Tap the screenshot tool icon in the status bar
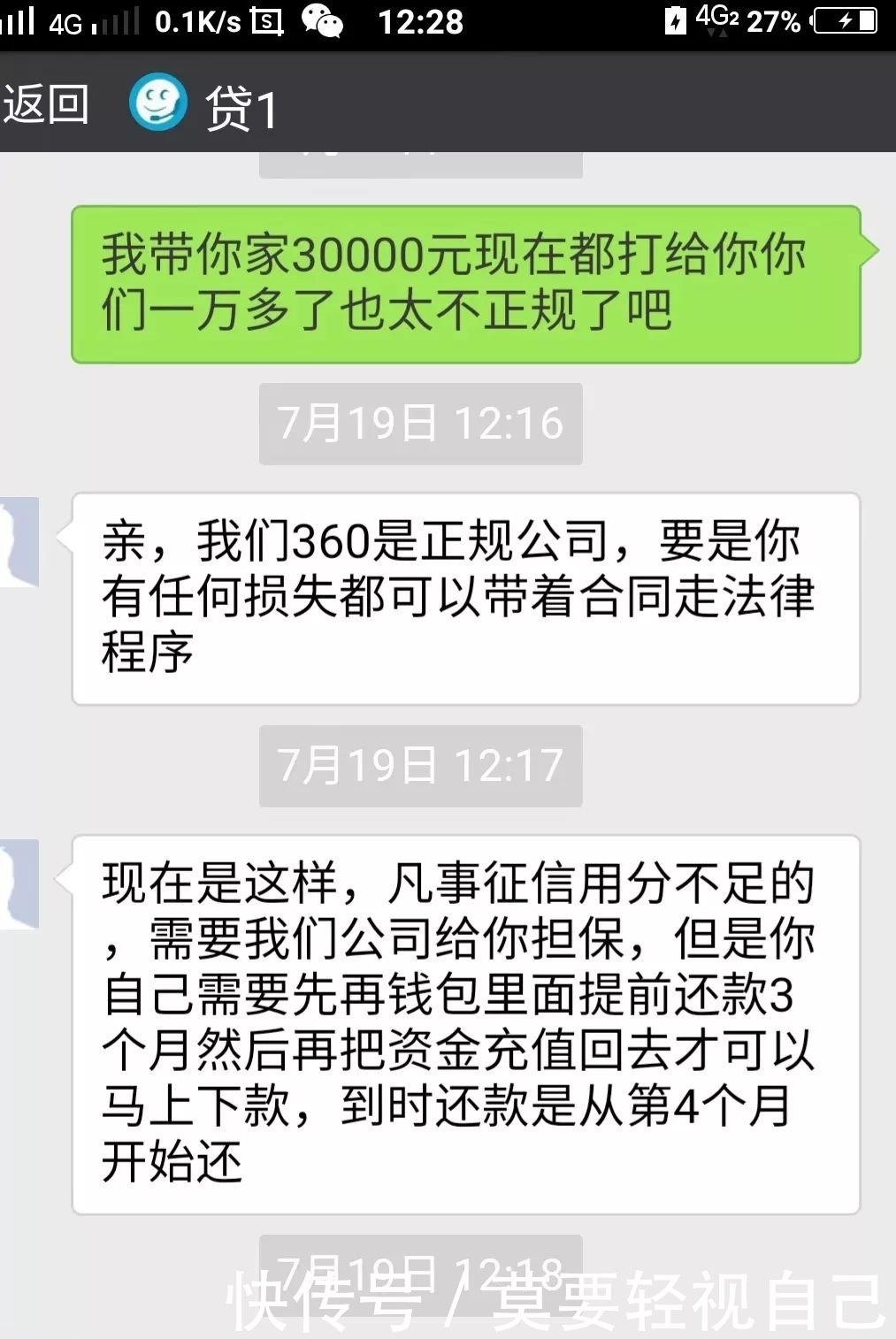This screenshot has height=1339, width=896. 268,23
